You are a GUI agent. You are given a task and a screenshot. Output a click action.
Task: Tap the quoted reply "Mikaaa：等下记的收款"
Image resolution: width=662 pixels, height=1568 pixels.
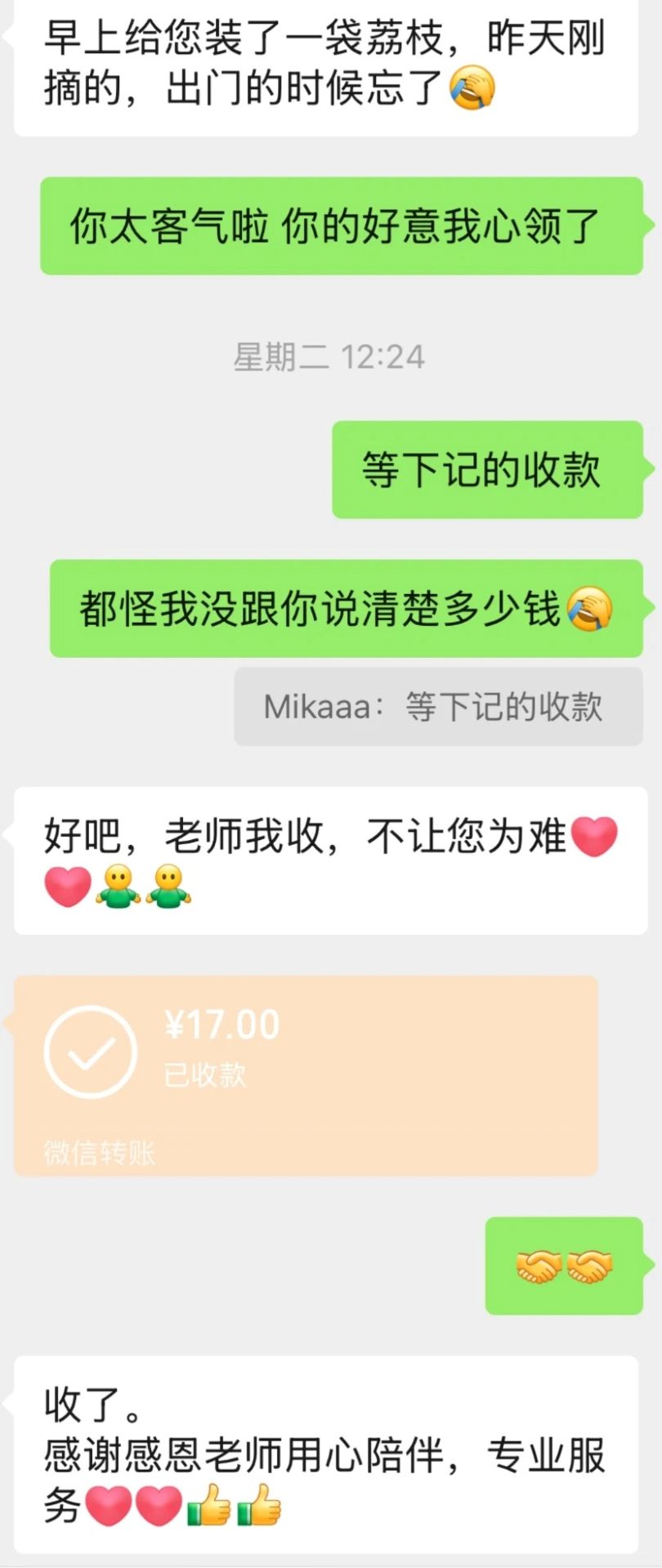[x=436, y=708]
